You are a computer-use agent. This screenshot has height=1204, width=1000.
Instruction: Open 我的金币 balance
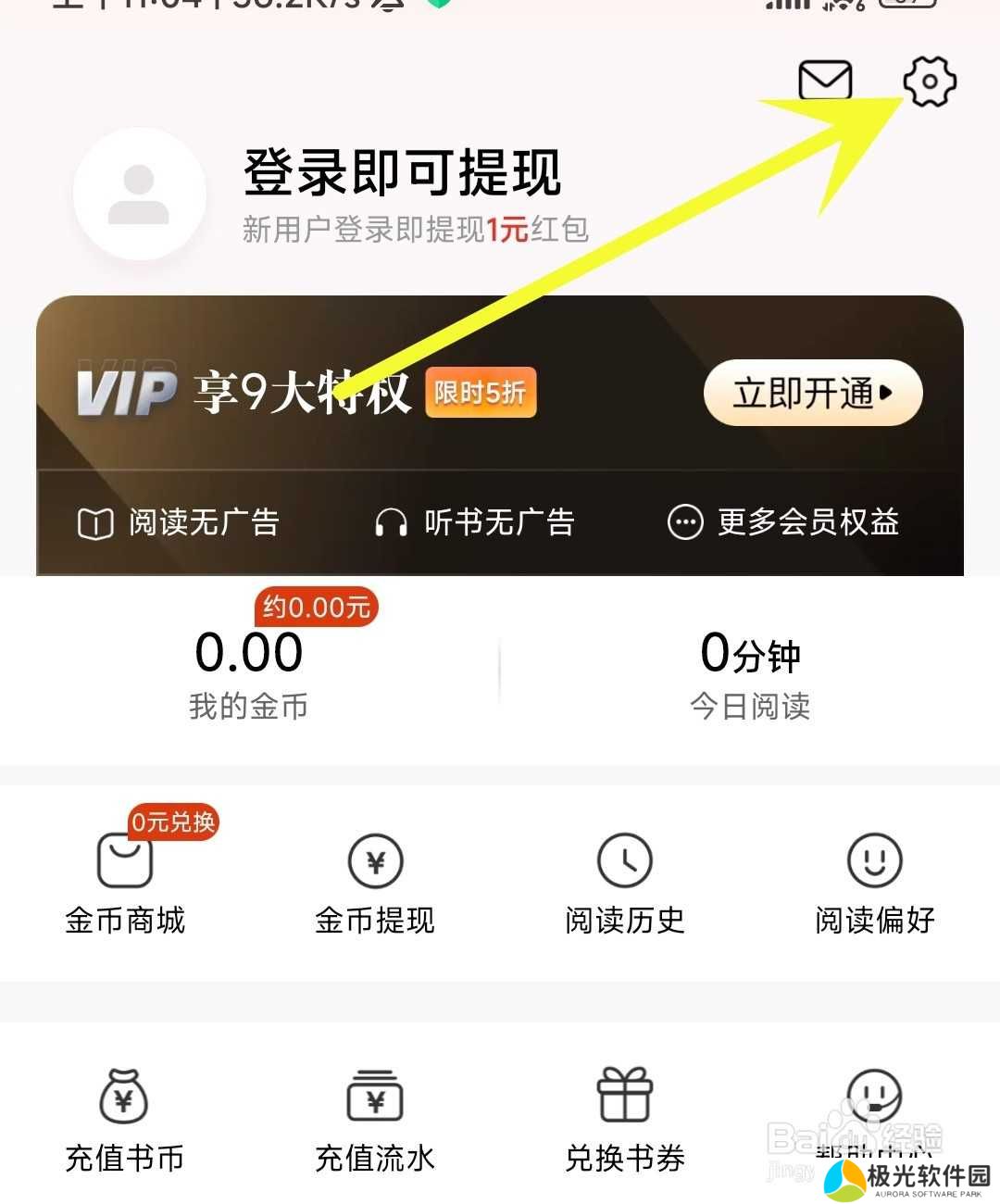point(248,671)
